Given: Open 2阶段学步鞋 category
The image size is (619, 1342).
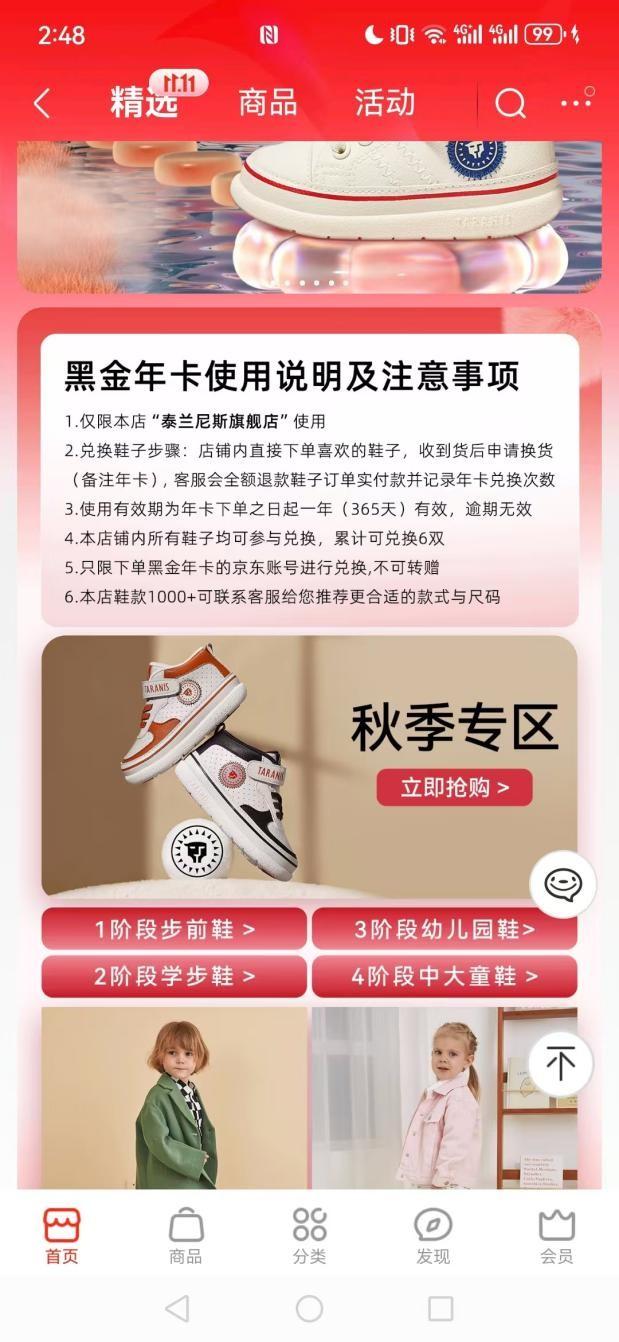Looking at the screenshot, I should pos(174,976).
